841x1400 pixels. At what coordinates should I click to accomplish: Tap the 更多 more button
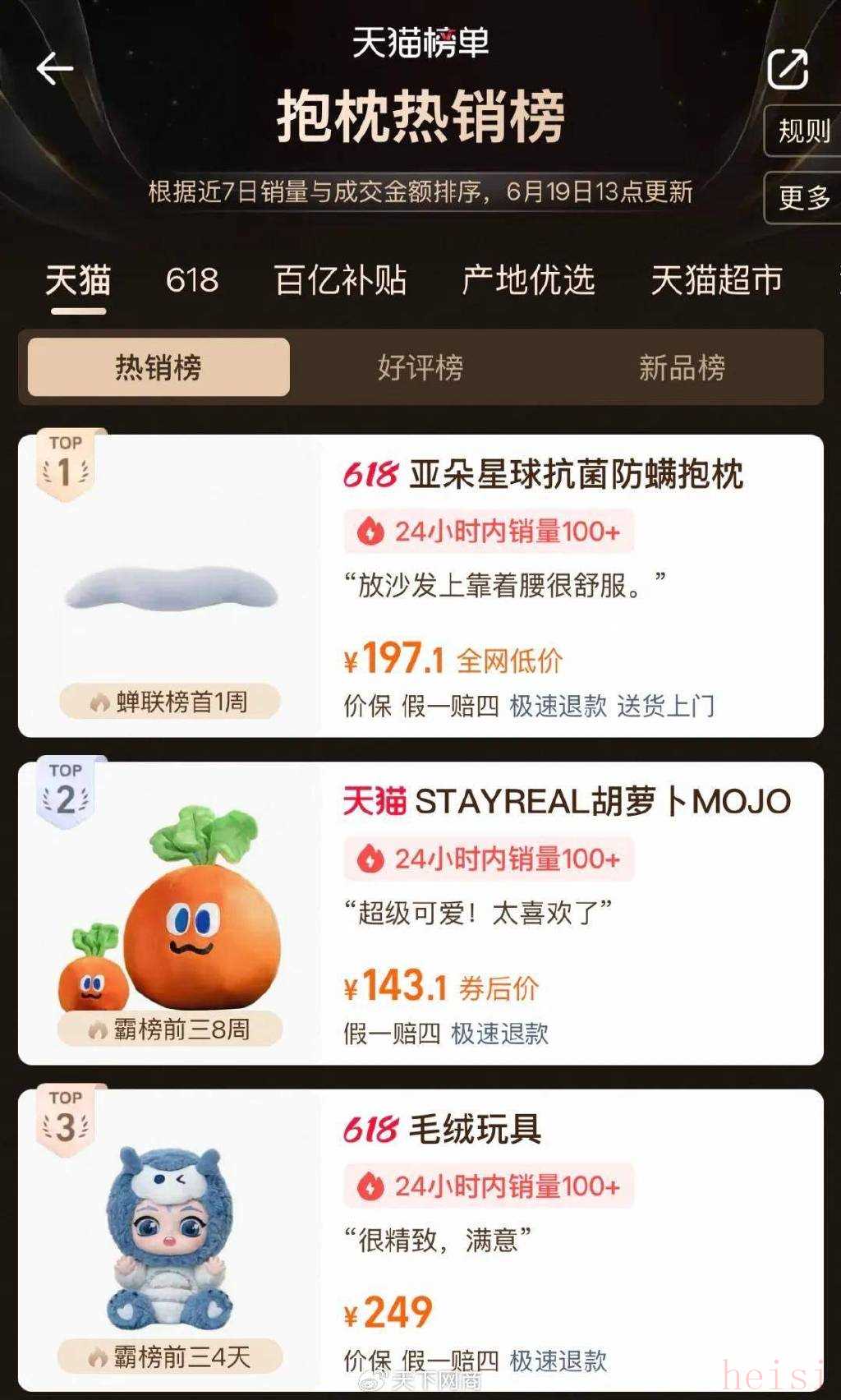[x=803, y=197]
